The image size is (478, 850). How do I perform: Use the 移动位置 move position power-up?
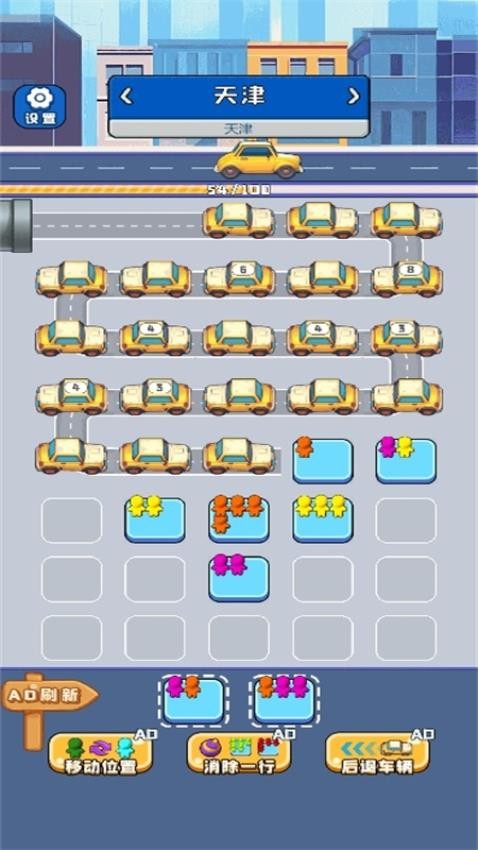(x=100, y=754)
